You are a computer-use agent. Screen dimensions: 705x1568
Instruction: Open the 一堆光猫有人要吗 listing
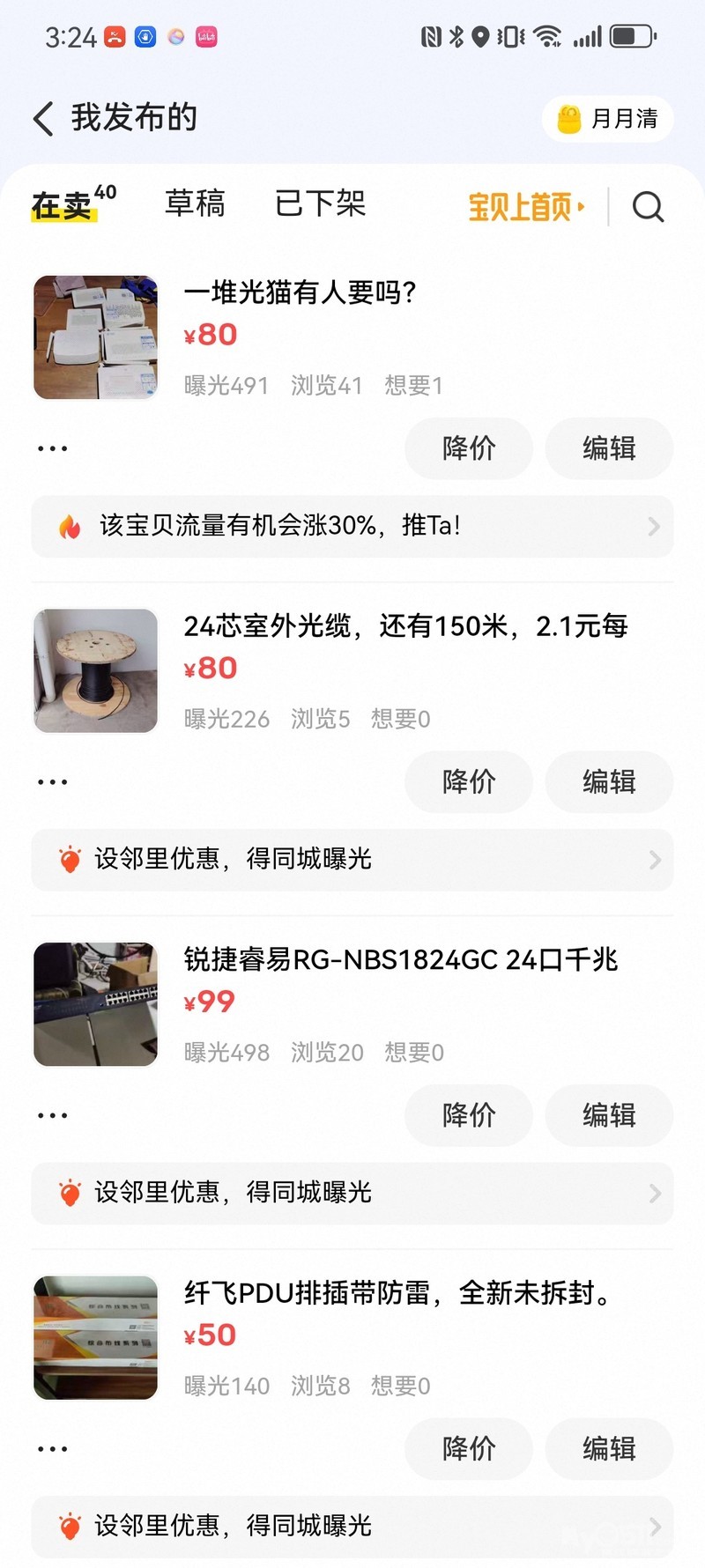(x=300, y=292)
